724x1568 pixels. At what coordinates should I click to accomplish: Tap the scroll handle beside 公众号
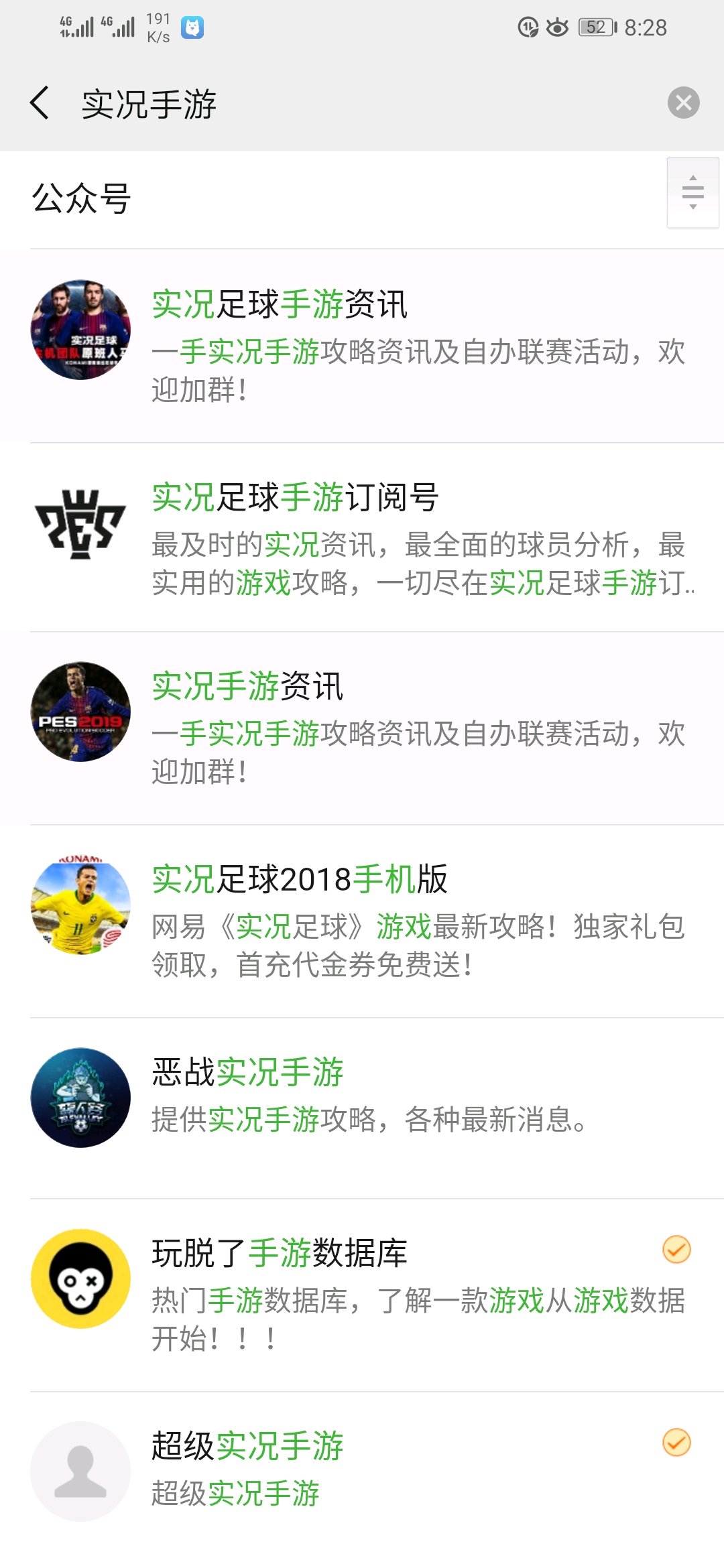coord(692,192)
